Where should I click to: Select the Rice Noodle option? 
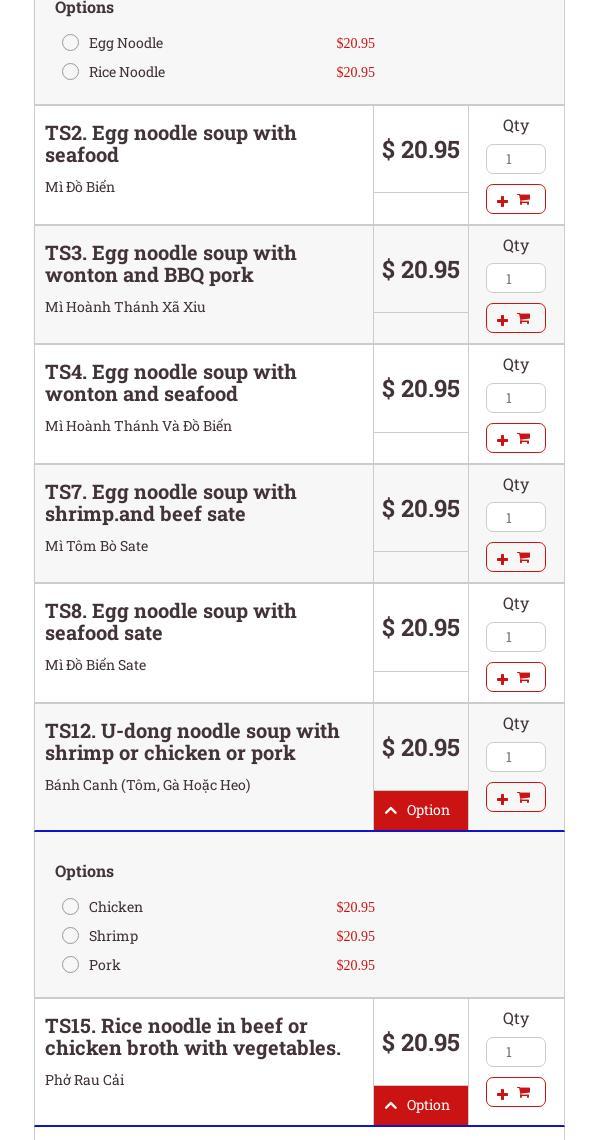pyautogui.click(x=70, y=72)
